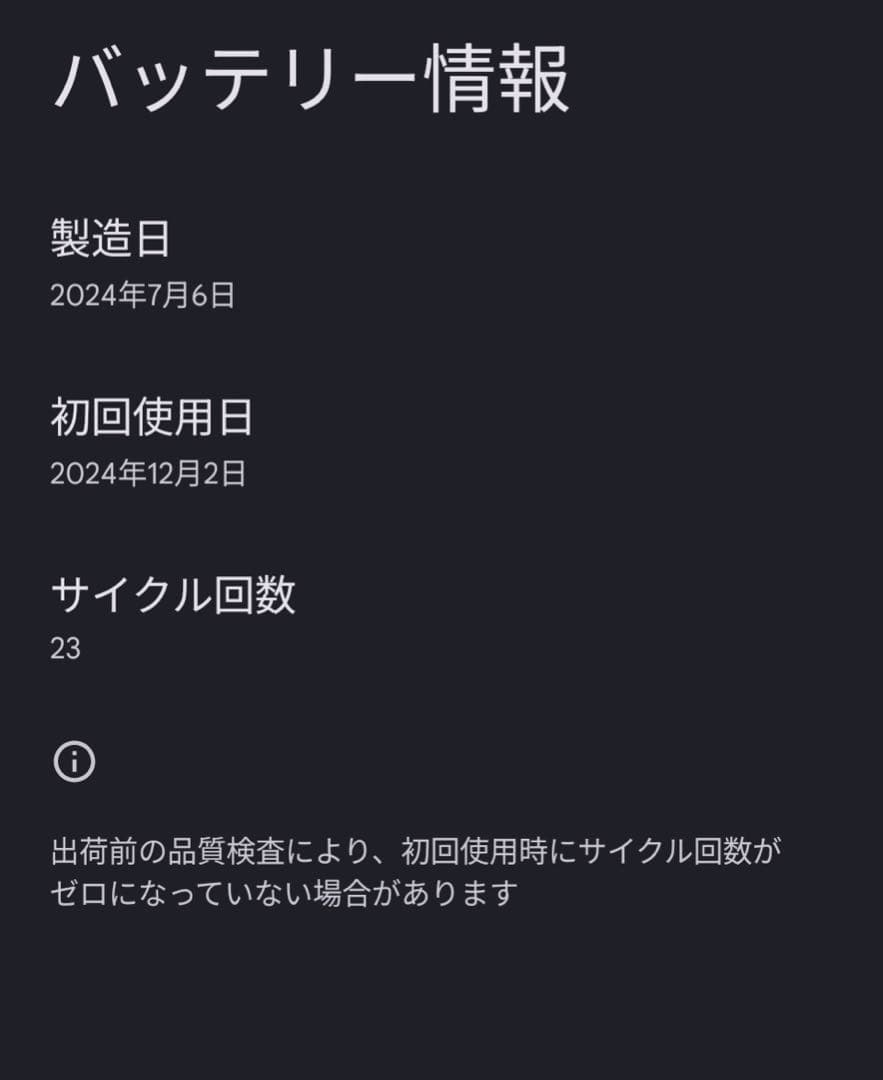Select the cycle count value 23

point(65,647)
